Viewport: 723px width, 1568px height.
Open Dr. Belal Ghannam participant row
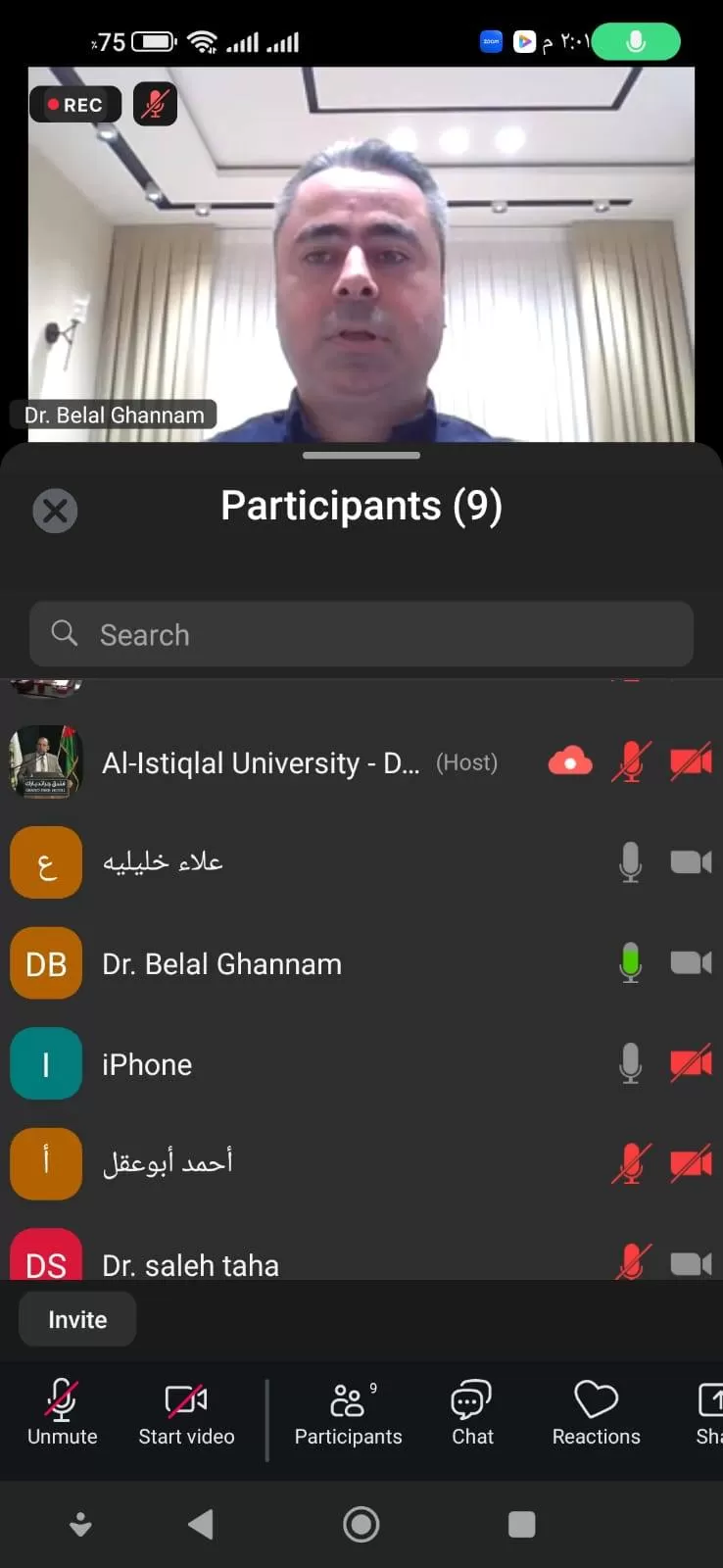[222, 964]
